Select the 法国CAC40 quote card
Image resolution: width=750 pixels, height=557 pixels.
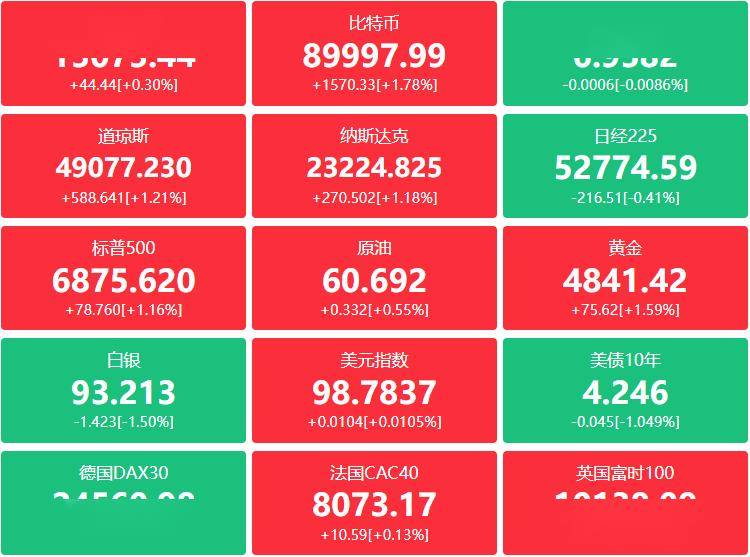(374, 502)
